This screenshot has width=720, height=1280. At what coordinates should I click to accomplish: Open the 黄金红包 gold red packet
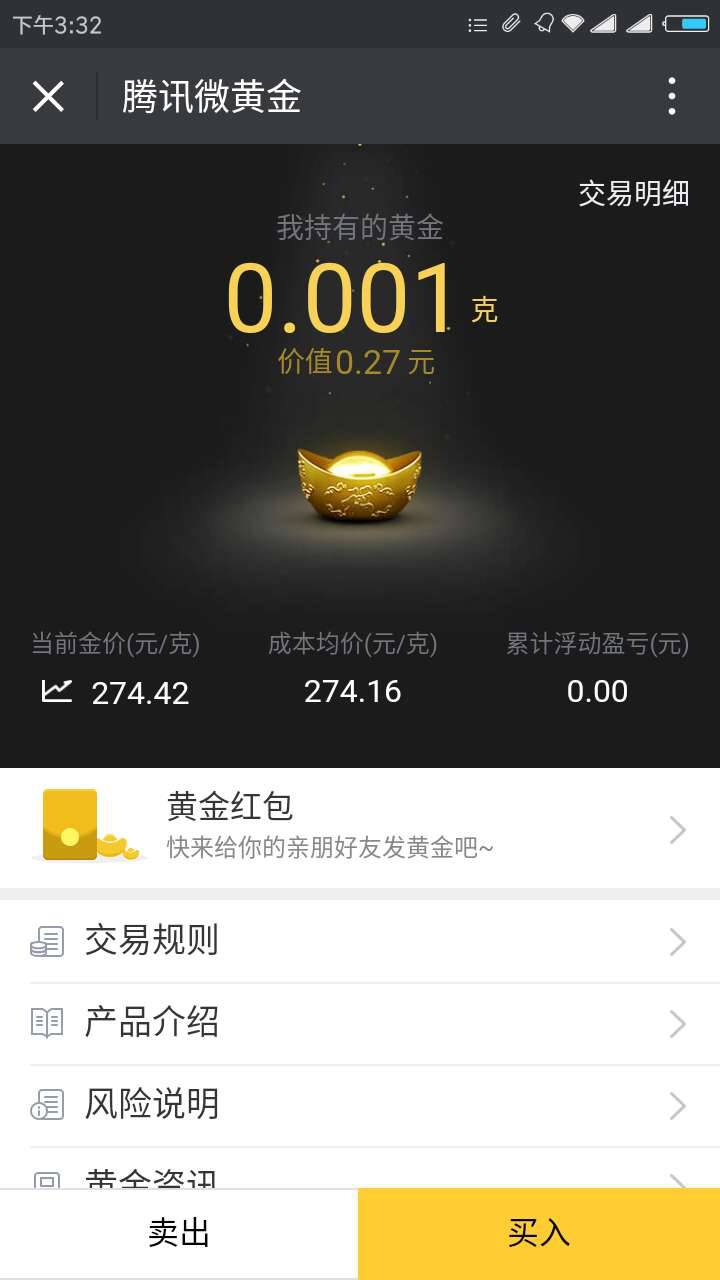click(x=360, y=828)
